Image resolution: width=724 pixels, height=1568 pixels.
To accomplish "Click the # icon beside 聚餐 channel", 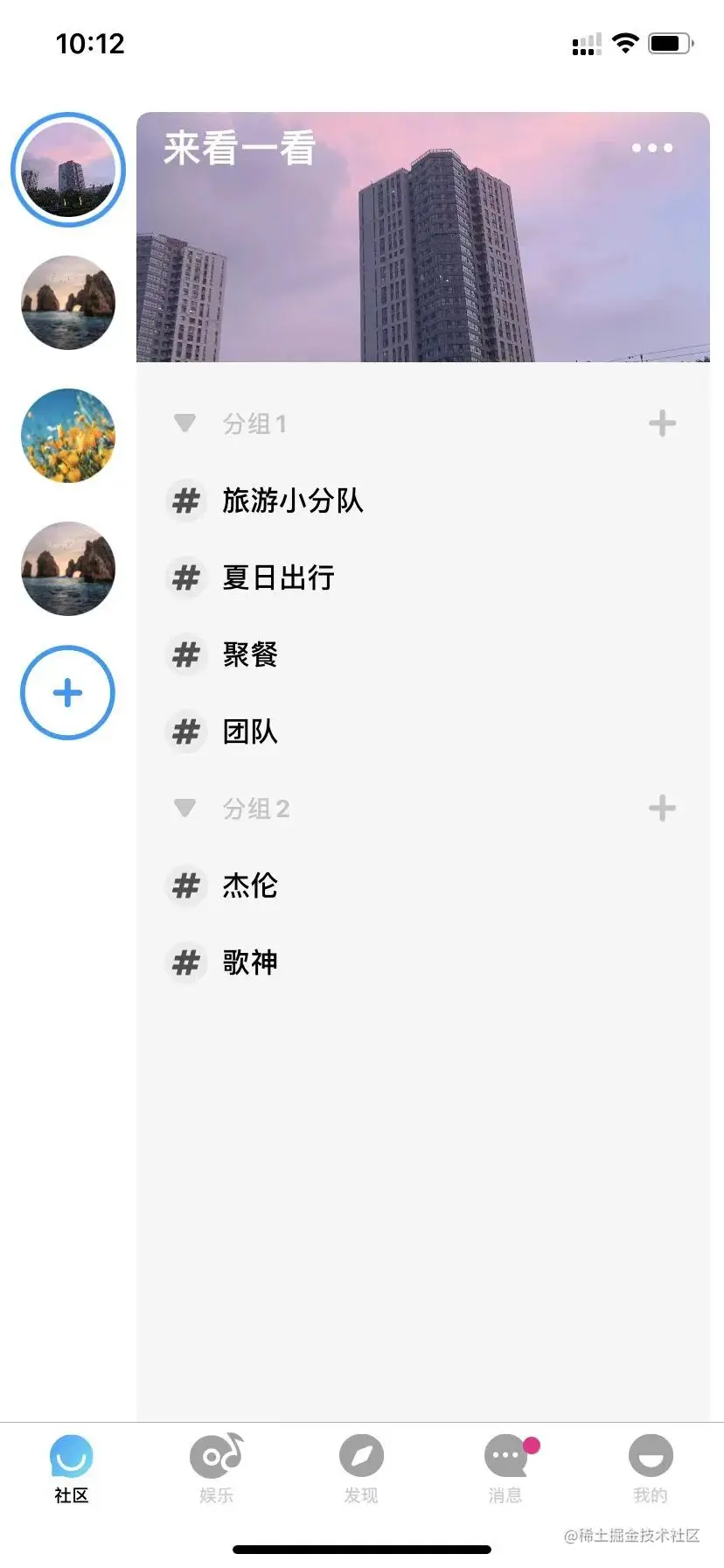I will pyautogui.click(x=184, y=655).
